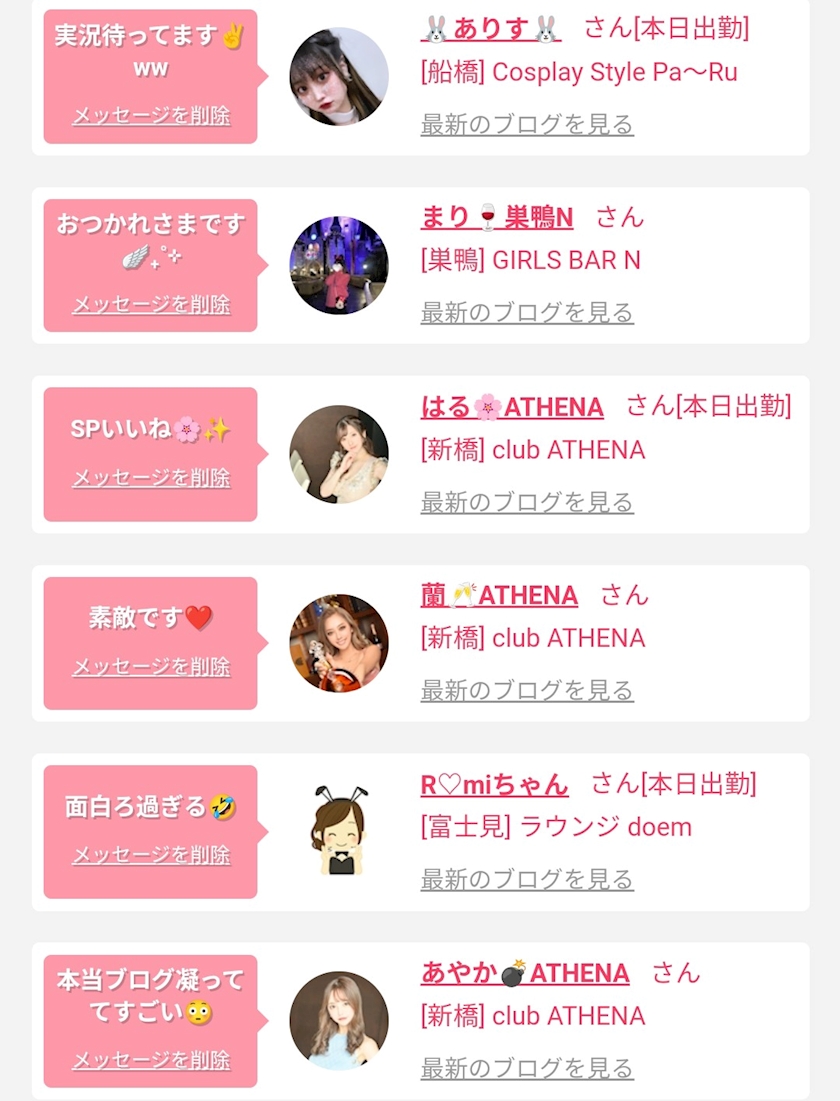This screenshot has width=840, height=1101.
Task: Open ありす's profile name link
Action: (x=491, y=29)
